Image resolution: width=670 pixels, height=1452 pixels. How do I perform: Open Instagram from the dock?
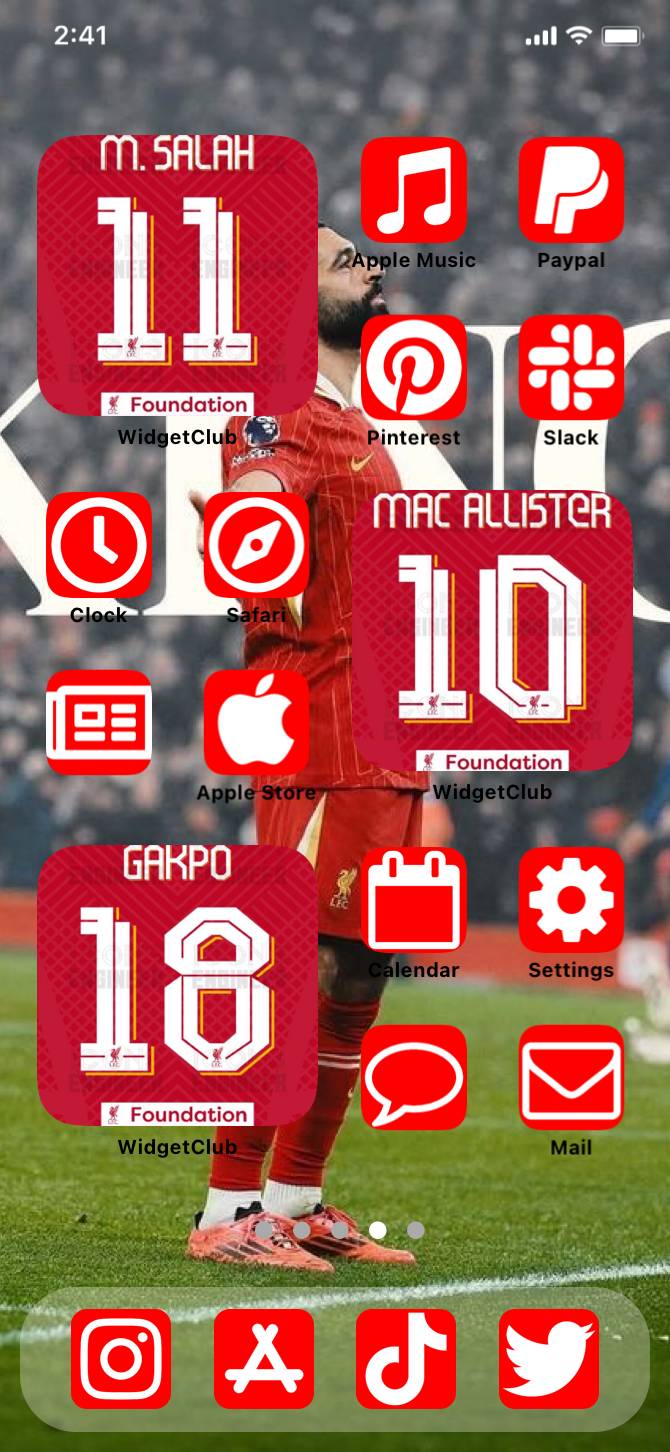tap(121, 1359)
